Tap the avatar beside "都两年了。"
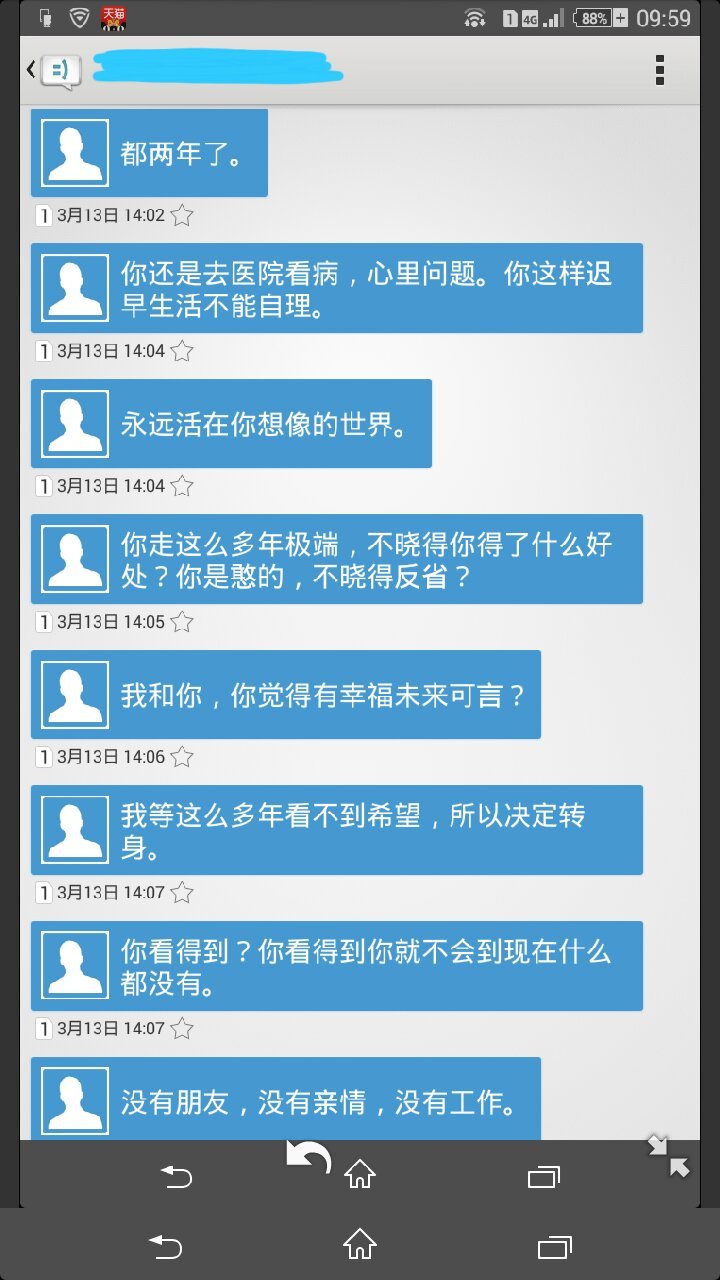 tap(75, 153)
